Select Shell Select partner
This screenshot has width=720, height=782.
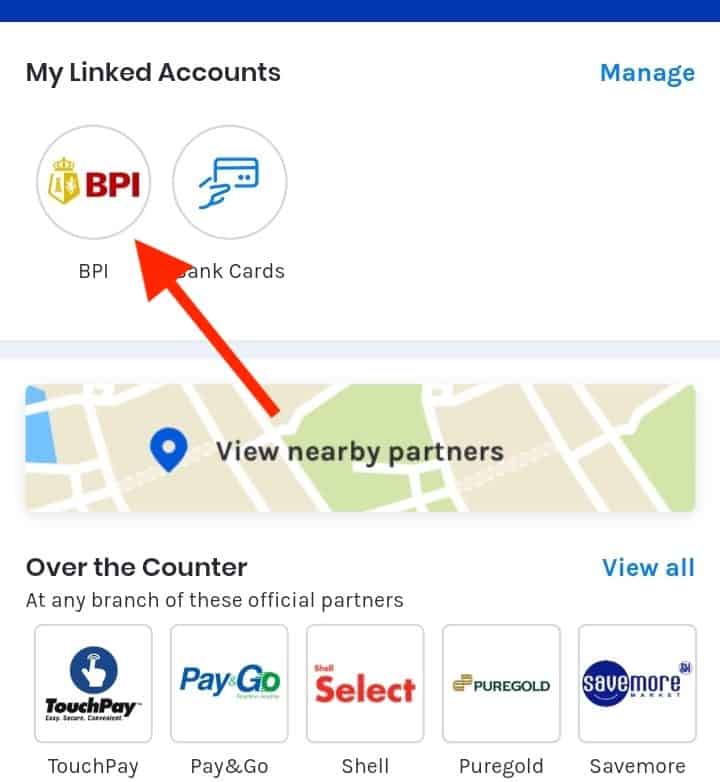pyautogui.click(x=365, y=684)
